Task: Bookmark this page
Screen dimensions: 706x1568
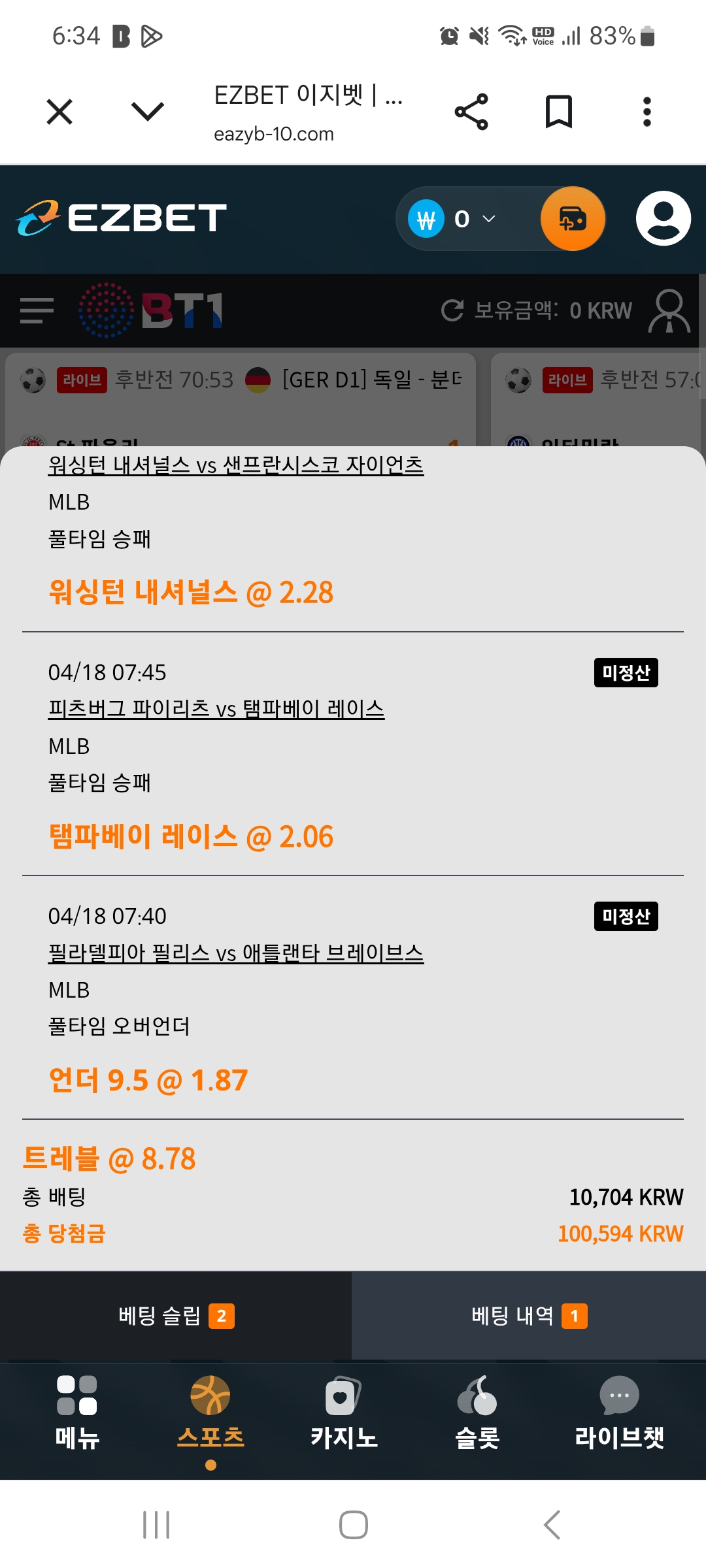Action: 559,112
